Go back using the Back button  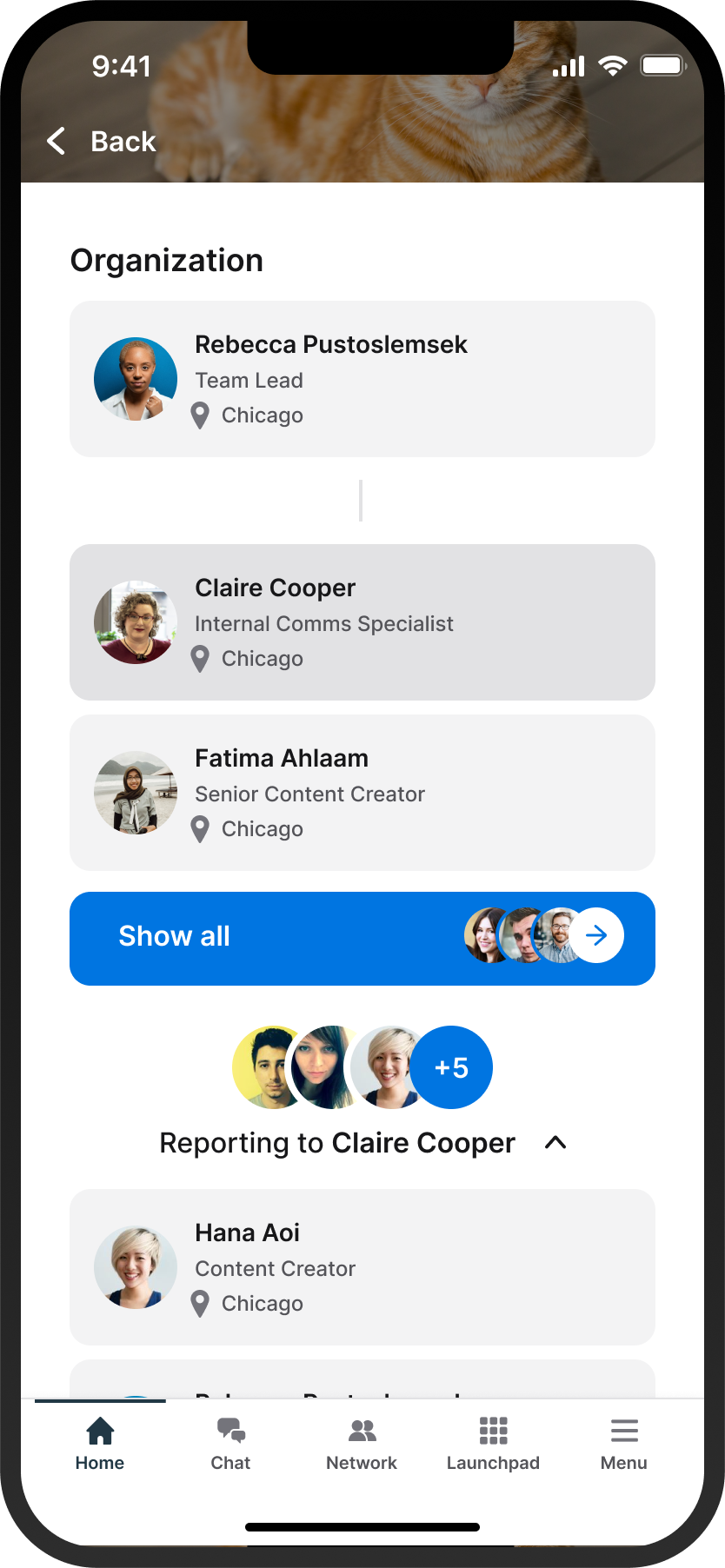(101, 141)
